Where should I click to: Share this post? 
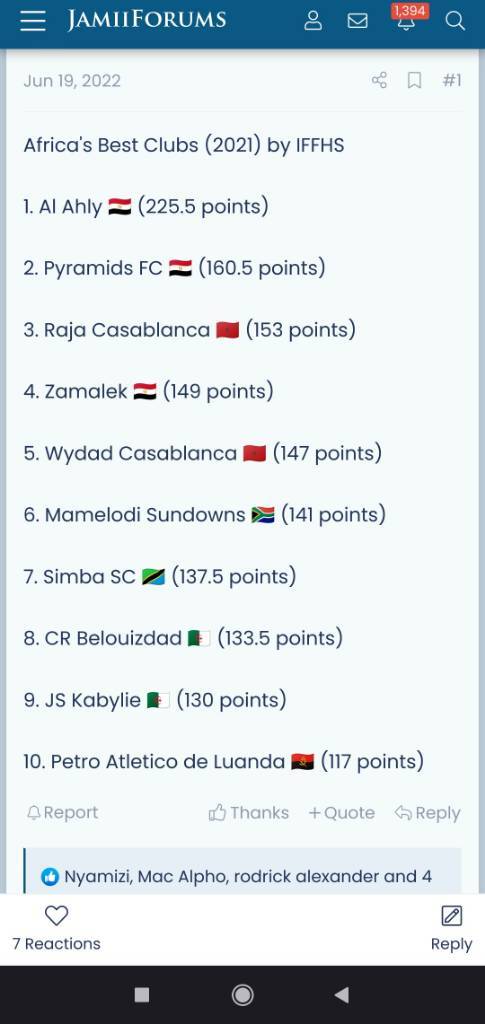click(379, 80)
